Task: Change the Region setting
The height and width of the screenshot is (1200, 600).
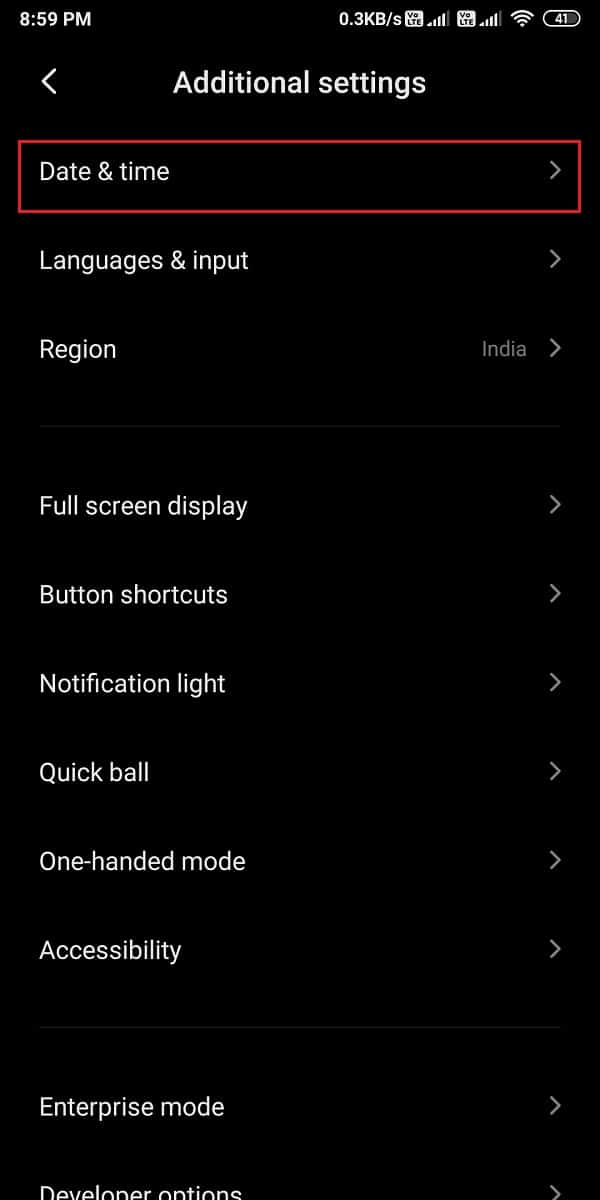Action: click(300, 350)
